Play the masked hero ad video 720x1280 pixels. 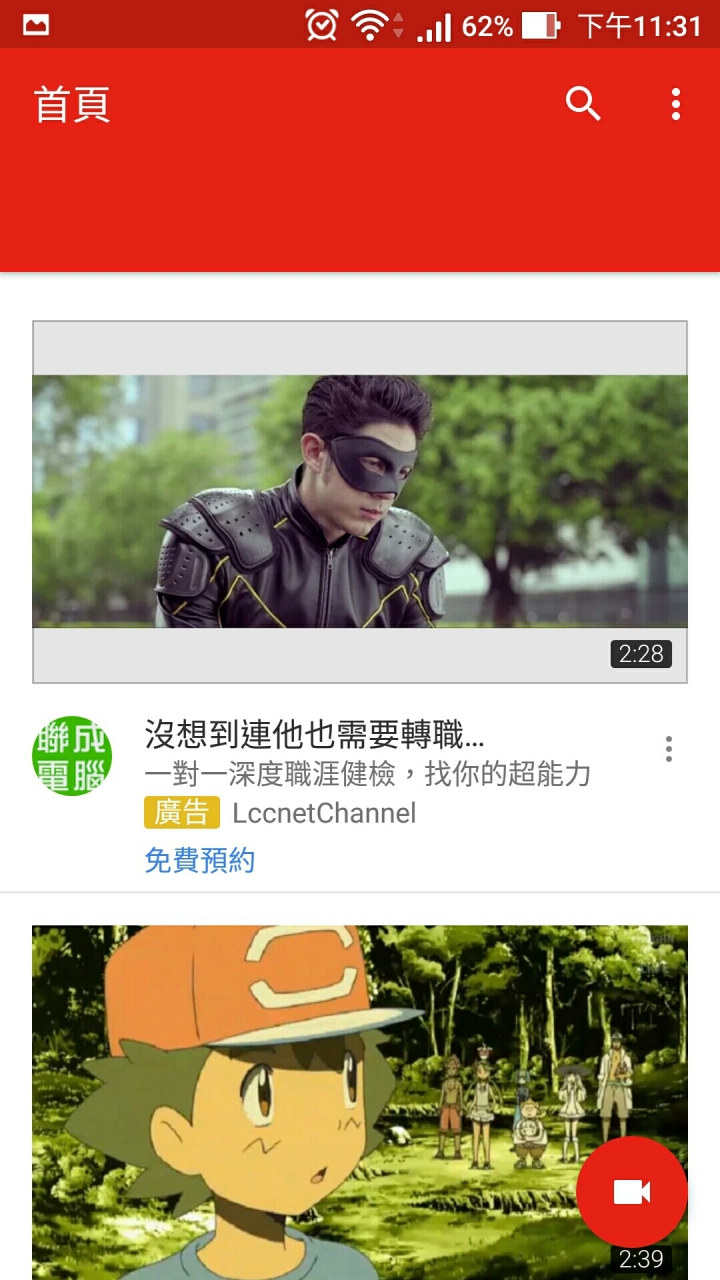click(360, 501)
